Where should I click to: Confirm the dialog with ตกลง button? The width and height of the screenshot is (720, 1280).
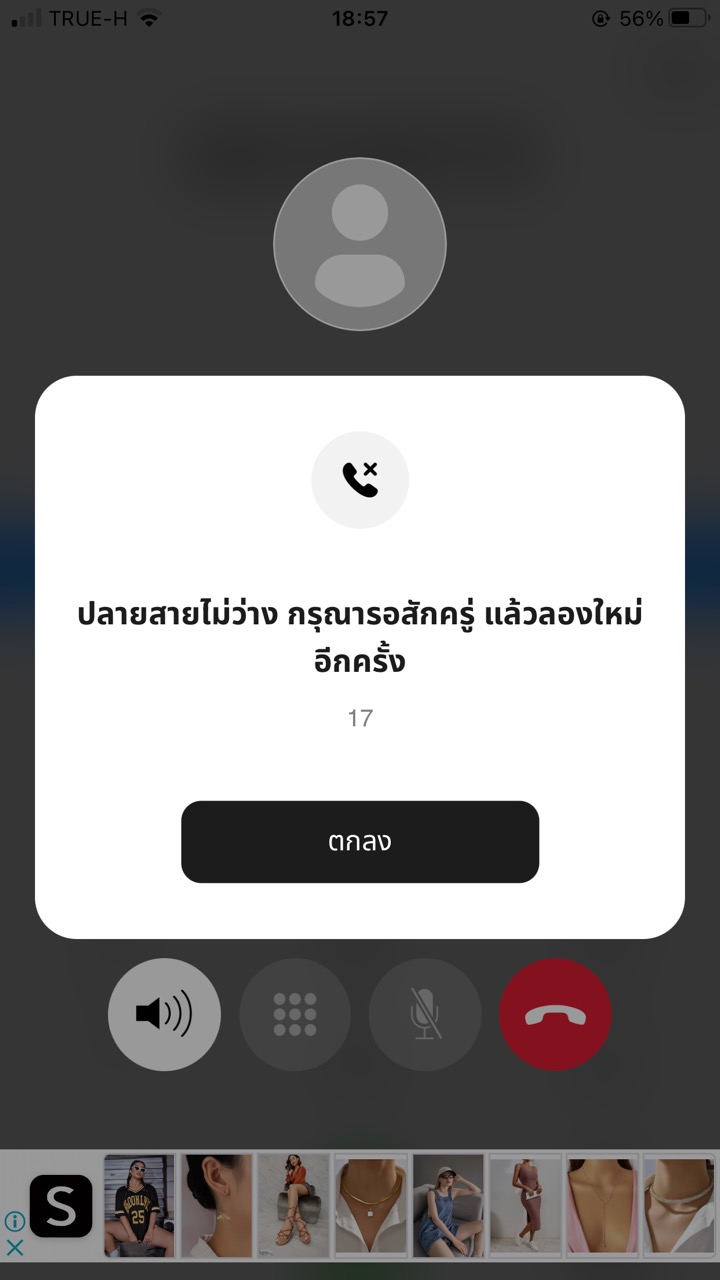[360, 841]
